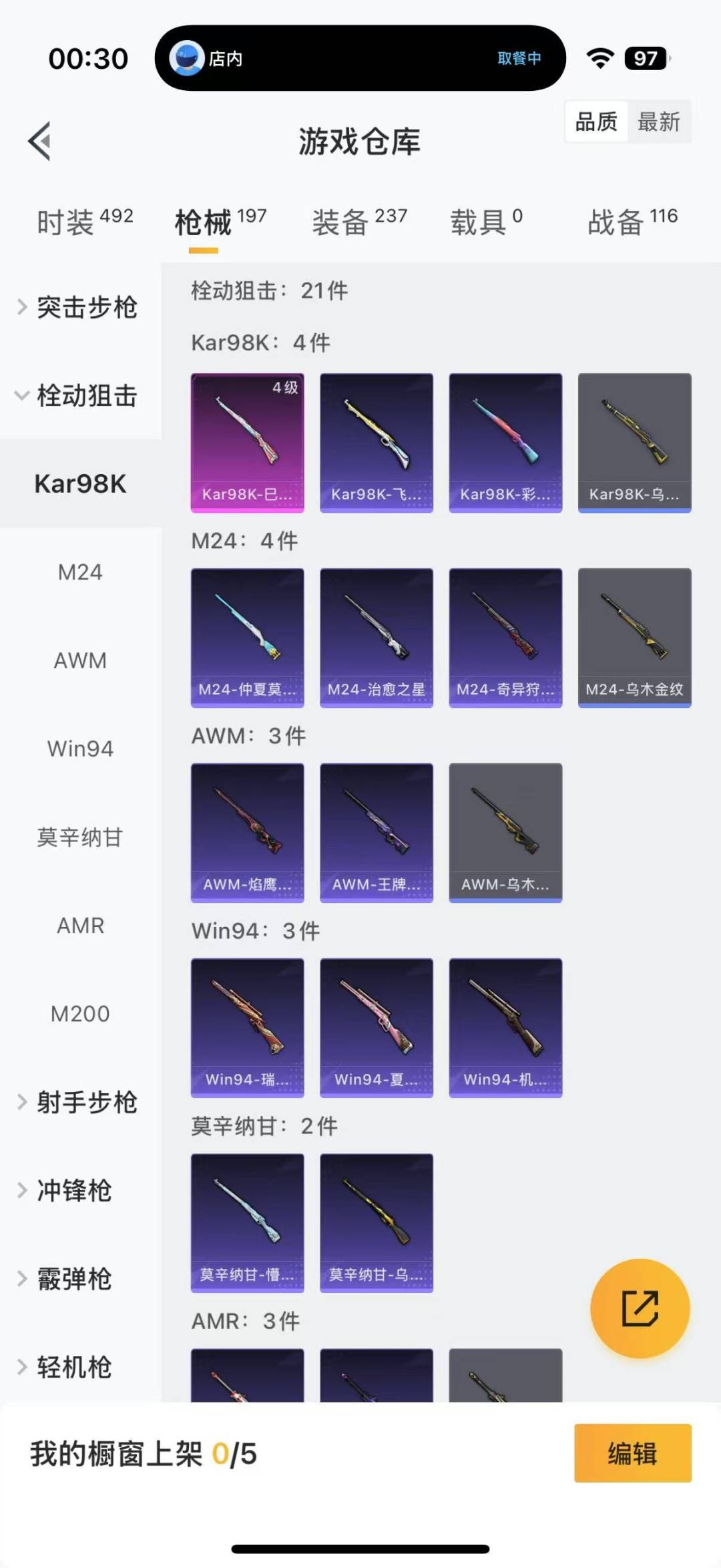Screen dimensions: 721x1568
Task: Tap the 编辑 button
Action: pos(632,1453)
